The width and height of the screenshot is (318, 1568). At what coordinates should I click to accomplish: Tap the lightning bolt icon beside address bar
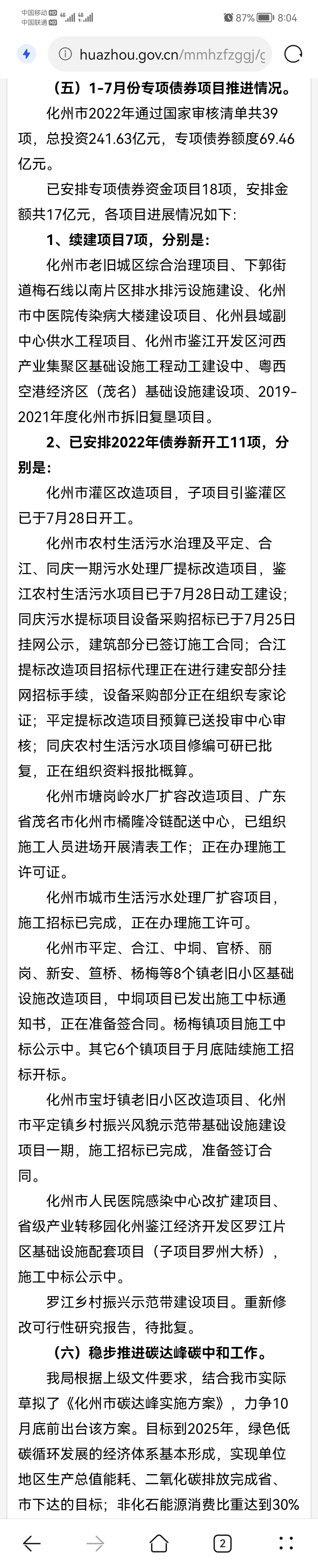pos(26,54)
